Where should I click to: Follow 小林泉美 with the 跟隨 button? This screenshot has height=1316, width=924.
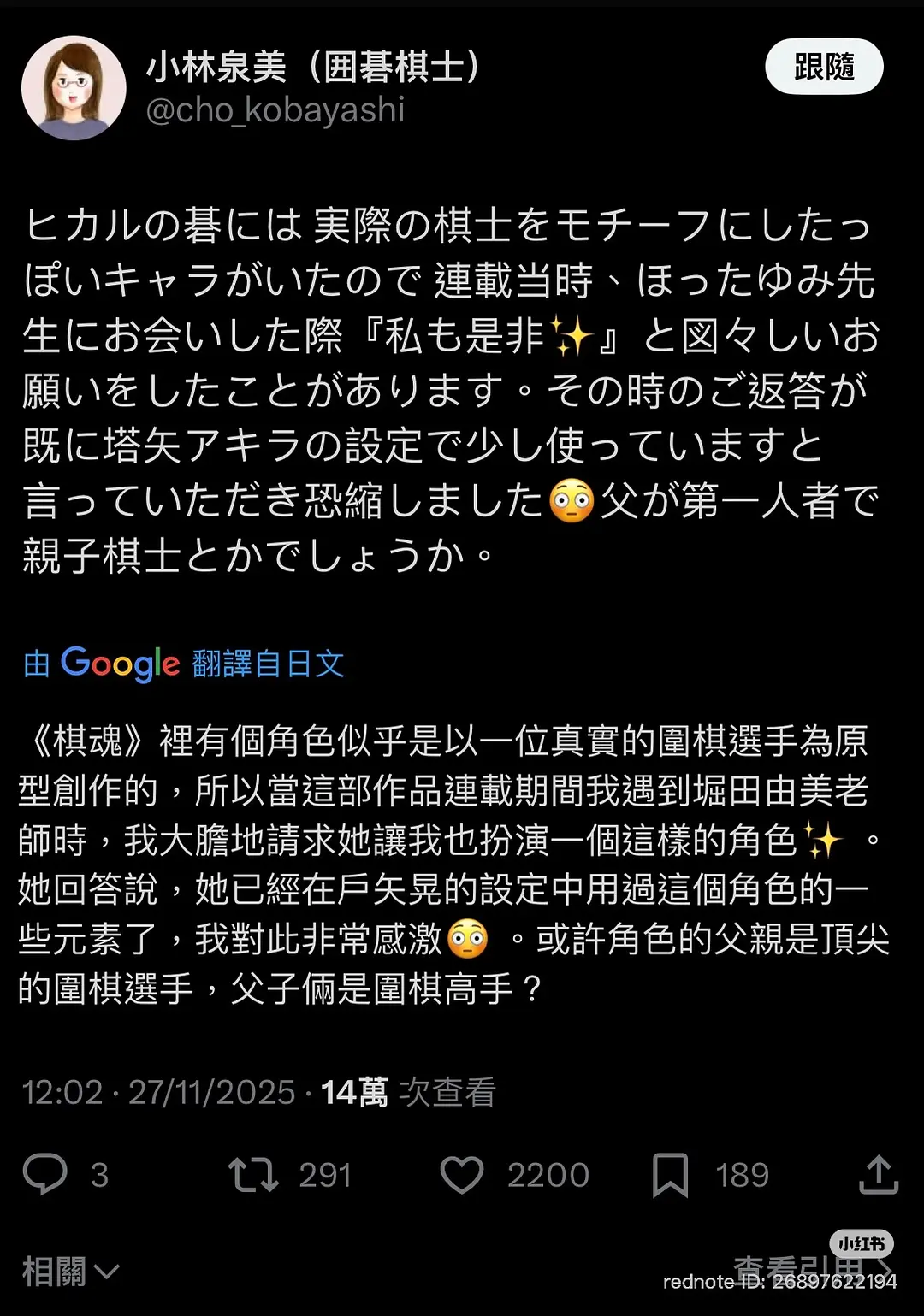823,67
